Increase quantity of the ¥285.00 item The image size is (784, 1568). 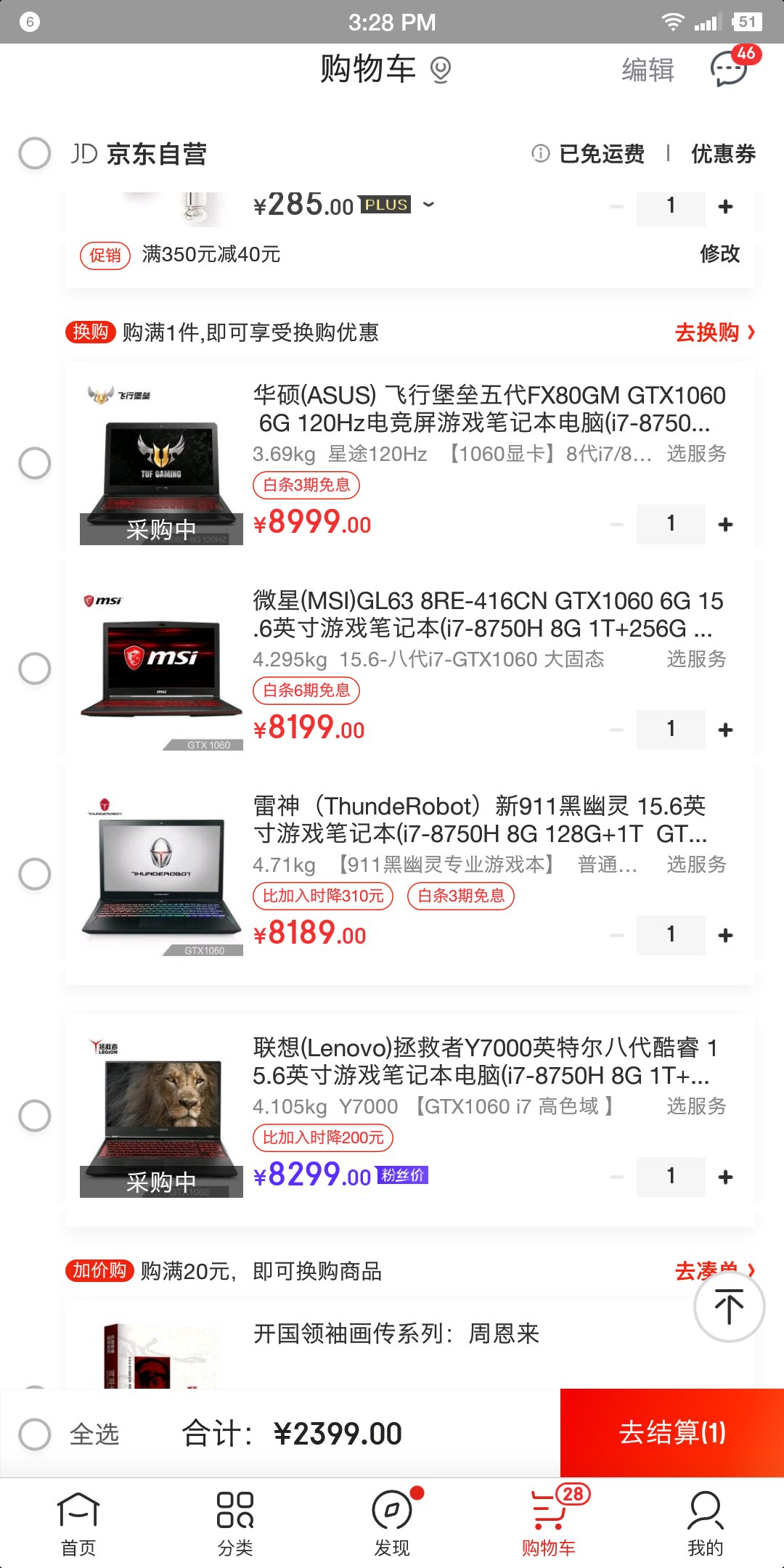pos(725,207)
